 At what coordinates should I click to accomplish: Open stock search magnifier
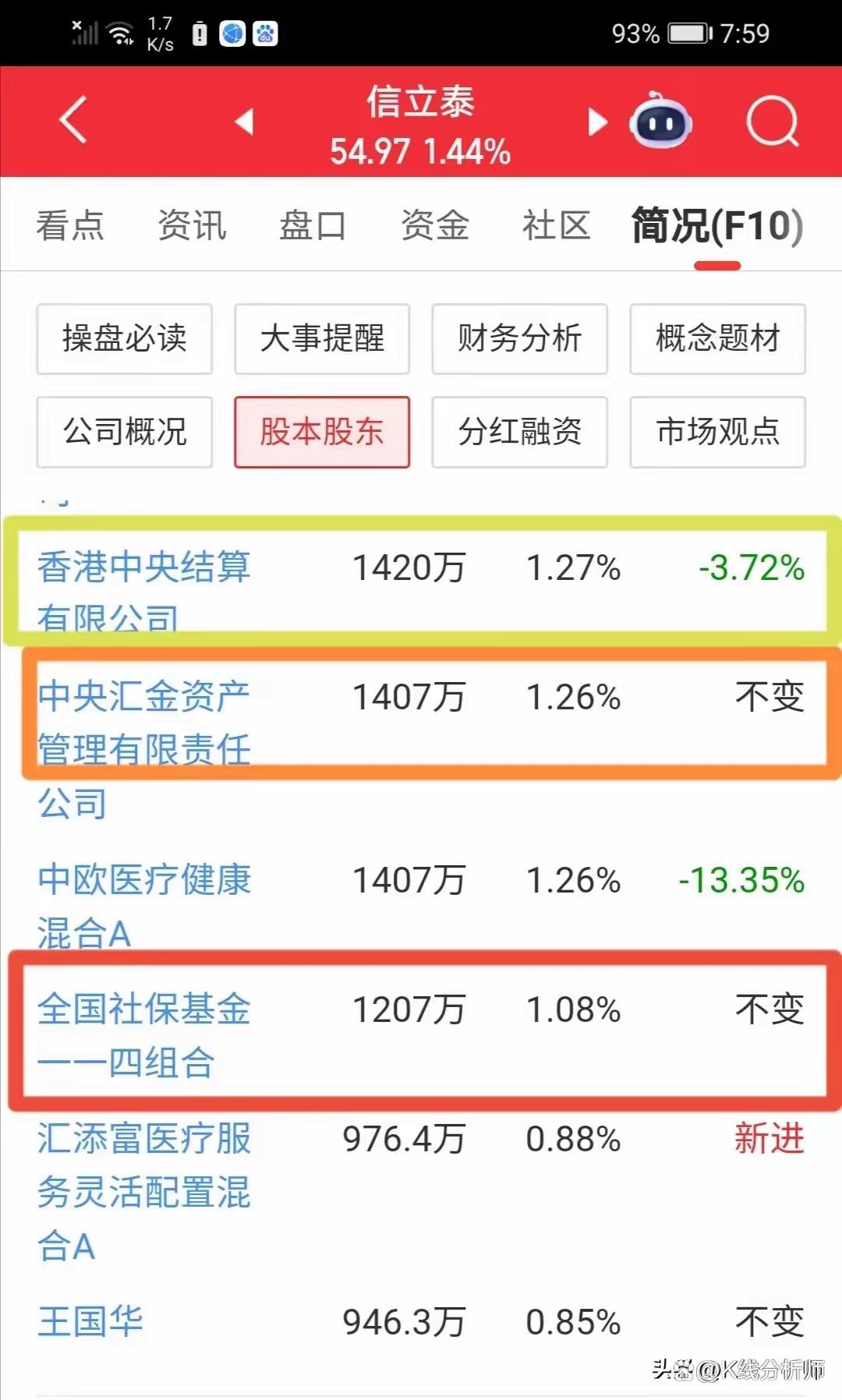(772, 122)
